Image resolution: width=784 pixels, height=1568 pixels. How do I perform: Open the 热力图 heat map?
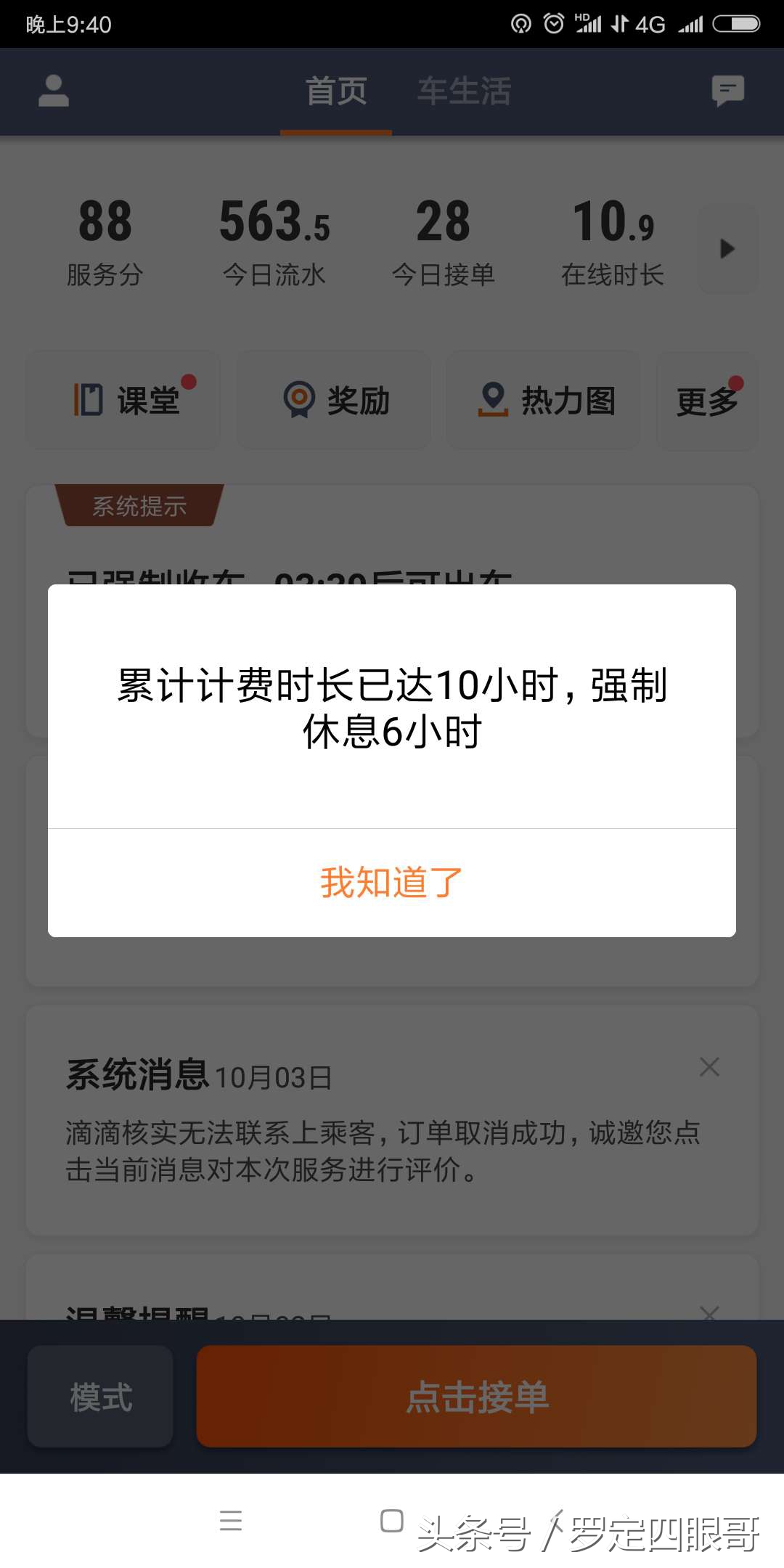(x=543, y=400)
